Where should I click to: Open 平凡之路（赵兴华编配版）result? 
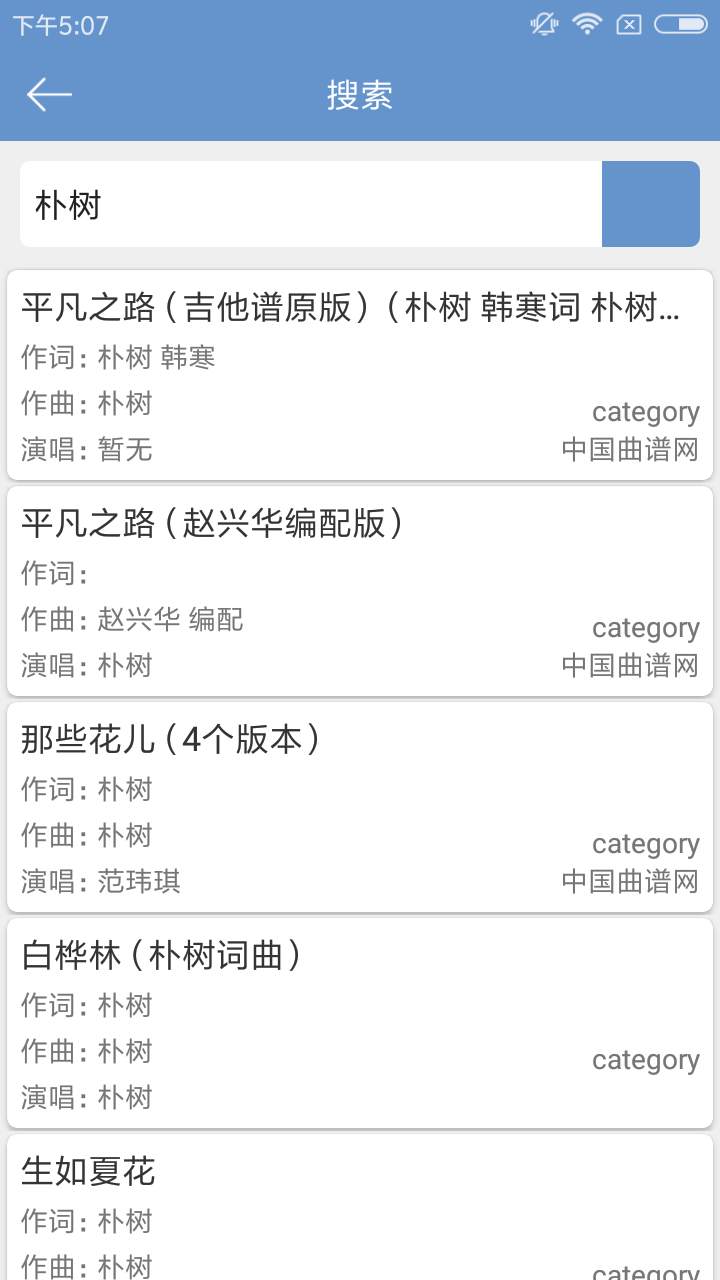point(360,591)
